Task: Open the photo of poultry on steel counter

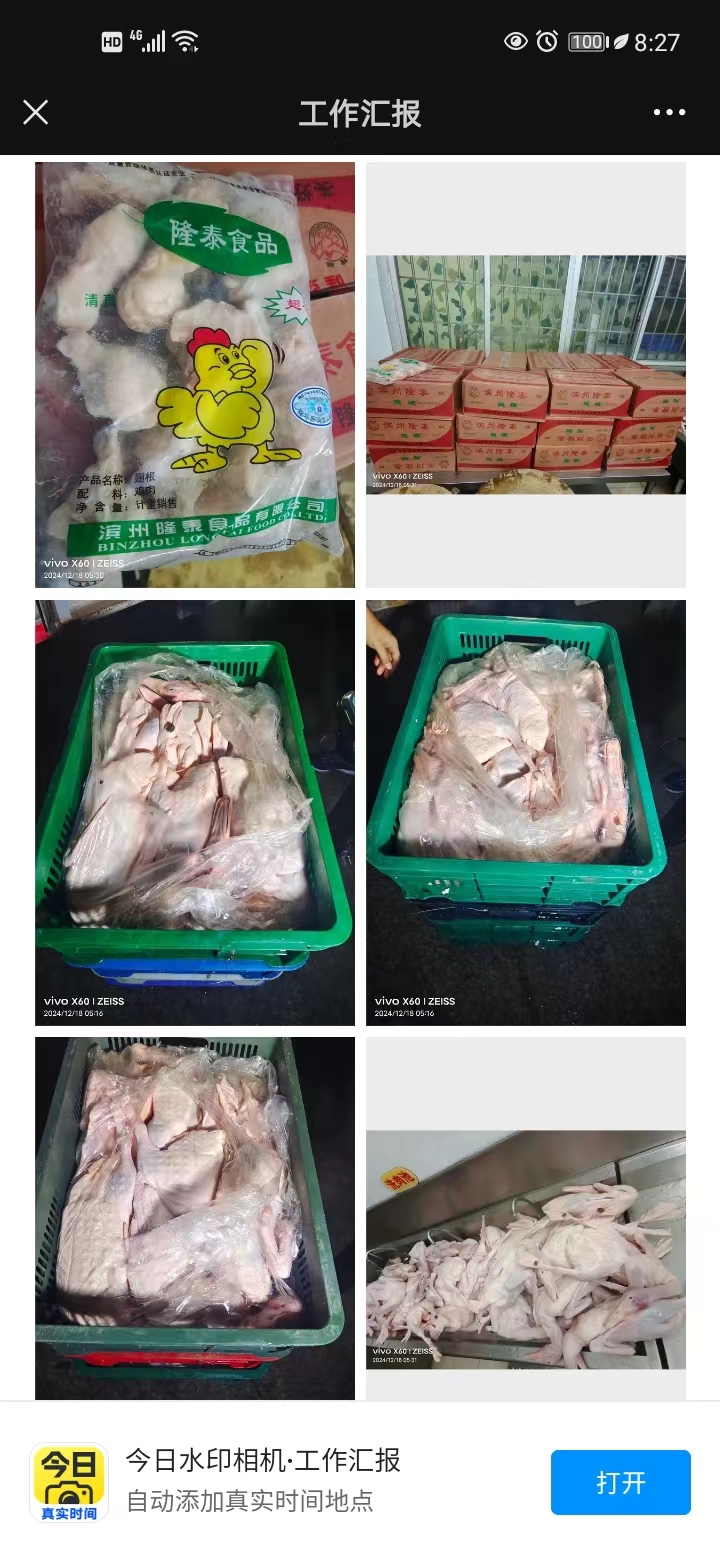Action: [526, 1250]
